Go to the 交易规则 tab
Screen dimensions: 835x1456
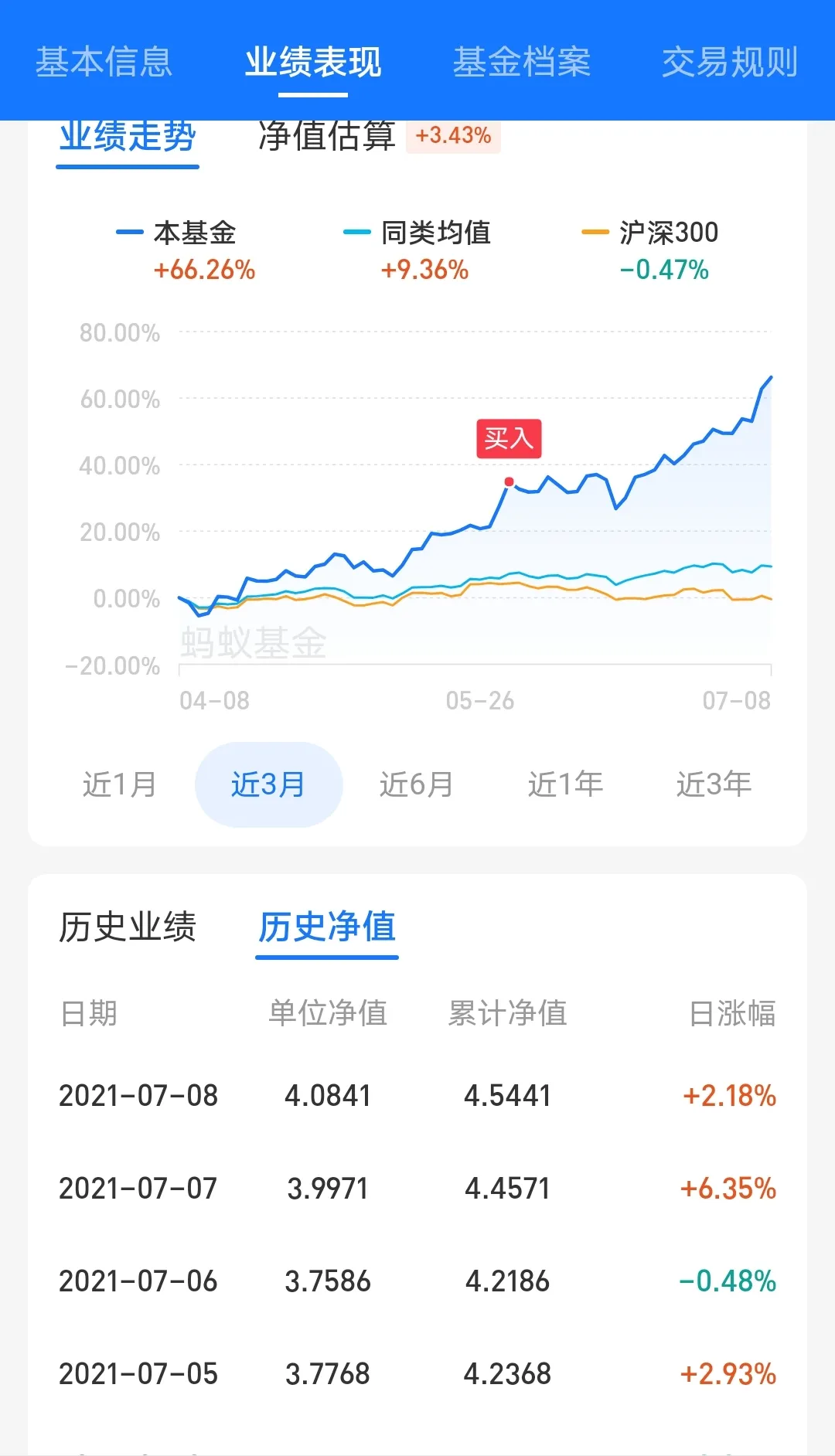point(730,62)
